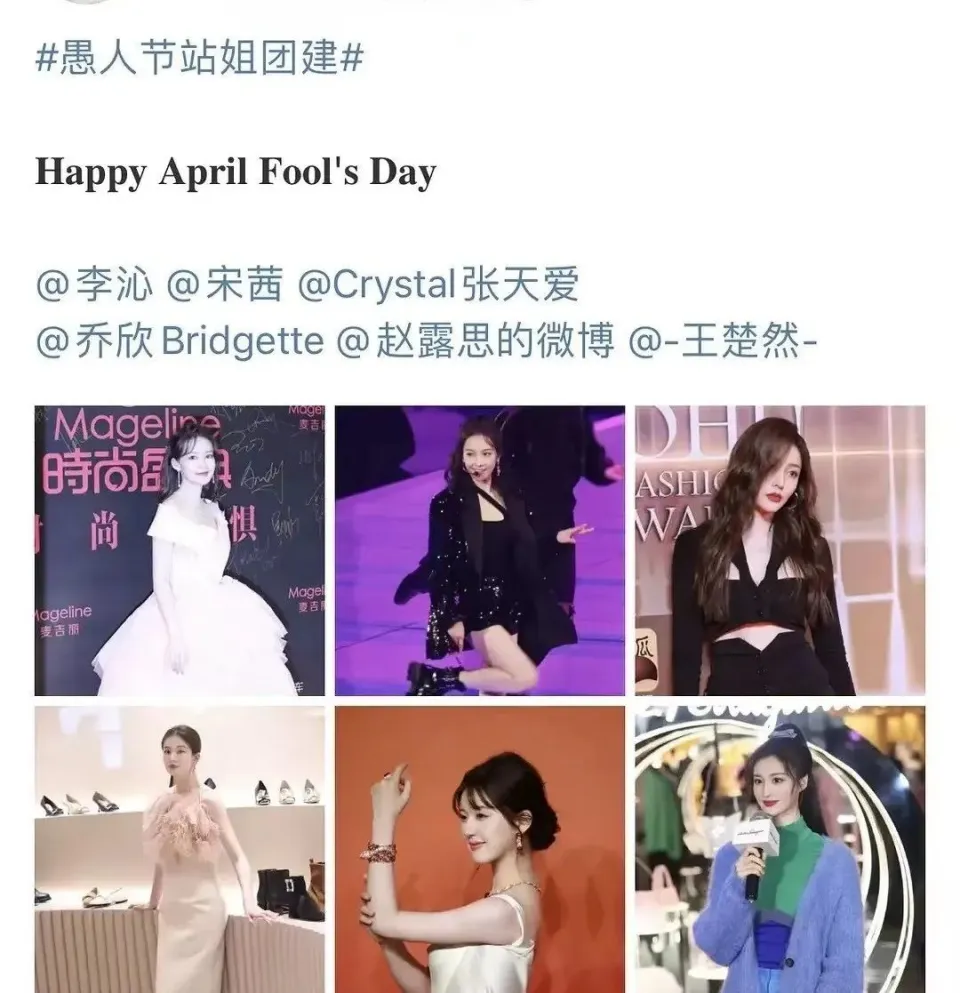View the photo with orange background

point(480,850)
